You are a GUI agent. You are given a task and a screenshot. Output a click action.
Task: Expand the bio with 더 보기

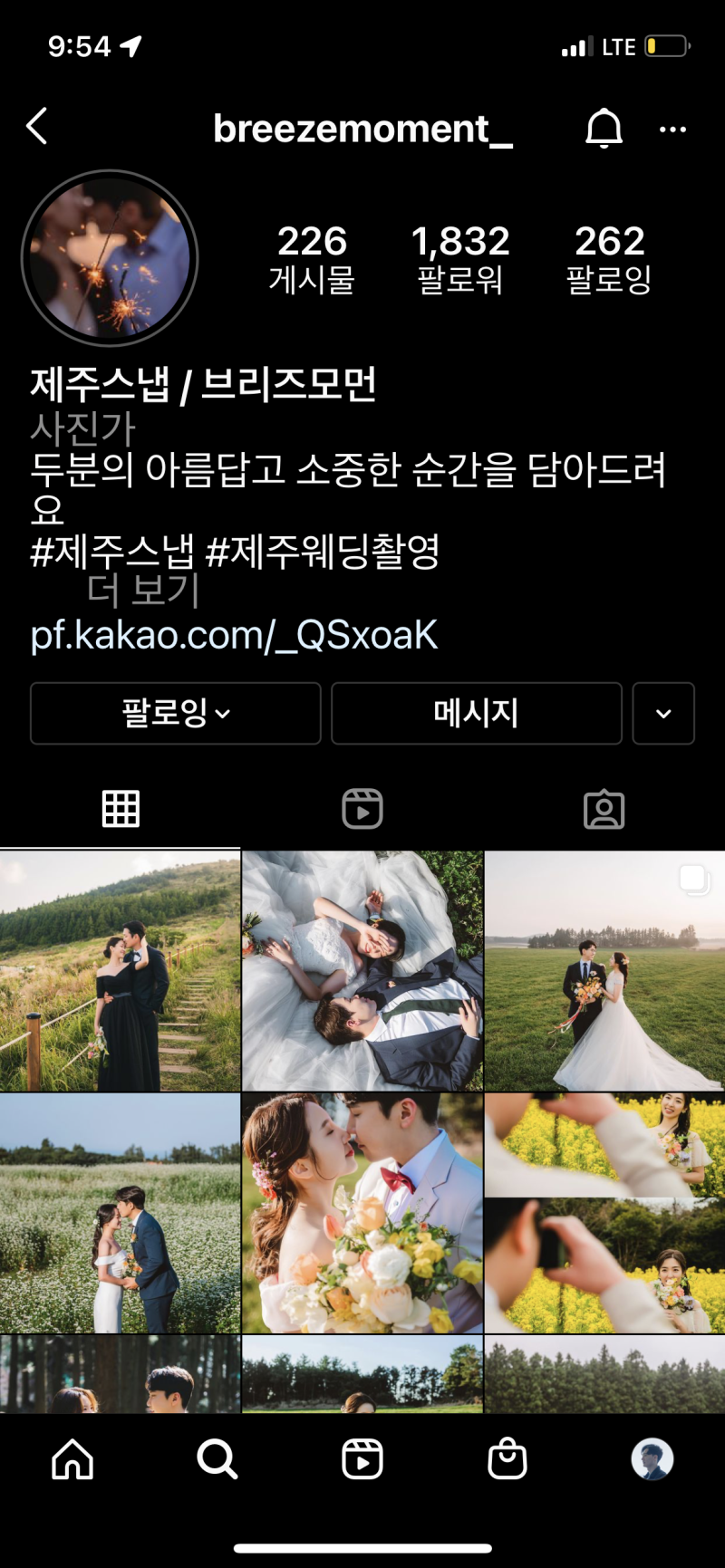coord(143,591)
